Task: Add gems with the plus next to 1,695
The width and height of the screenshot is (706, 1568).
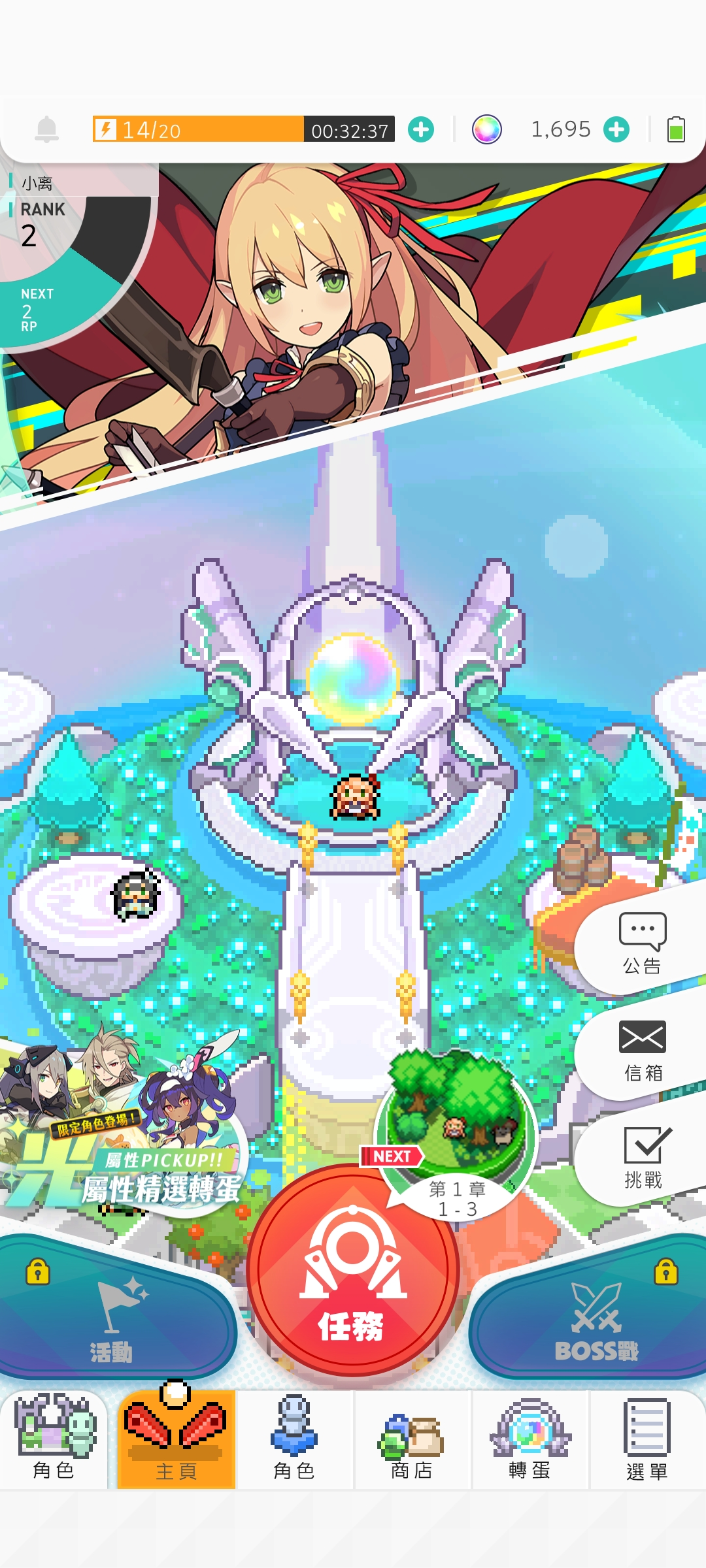Action: [x=616, y=129]
